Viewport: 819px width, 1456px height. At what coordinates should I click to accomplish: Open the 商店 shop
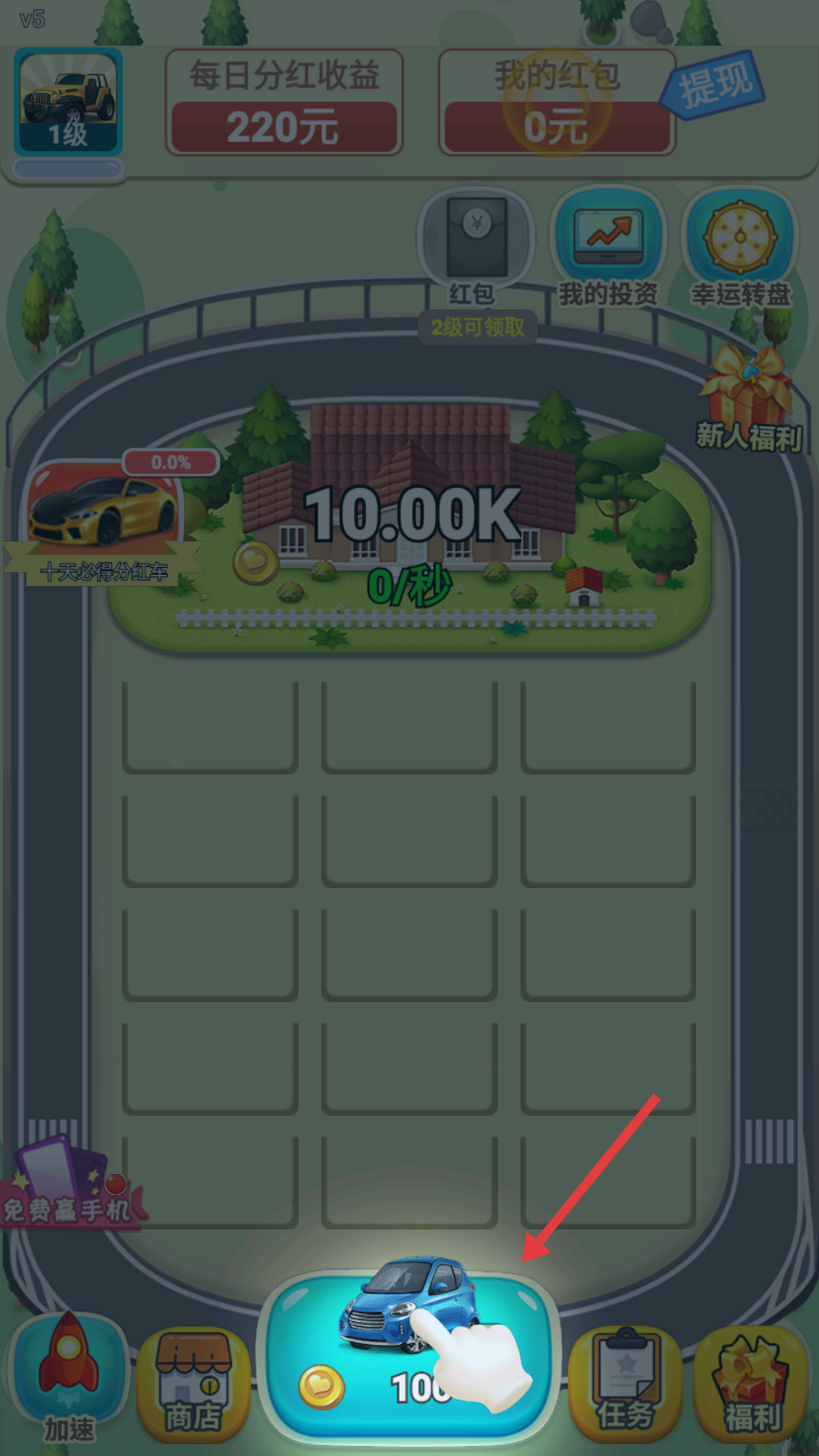click(x=193, y=1385)
